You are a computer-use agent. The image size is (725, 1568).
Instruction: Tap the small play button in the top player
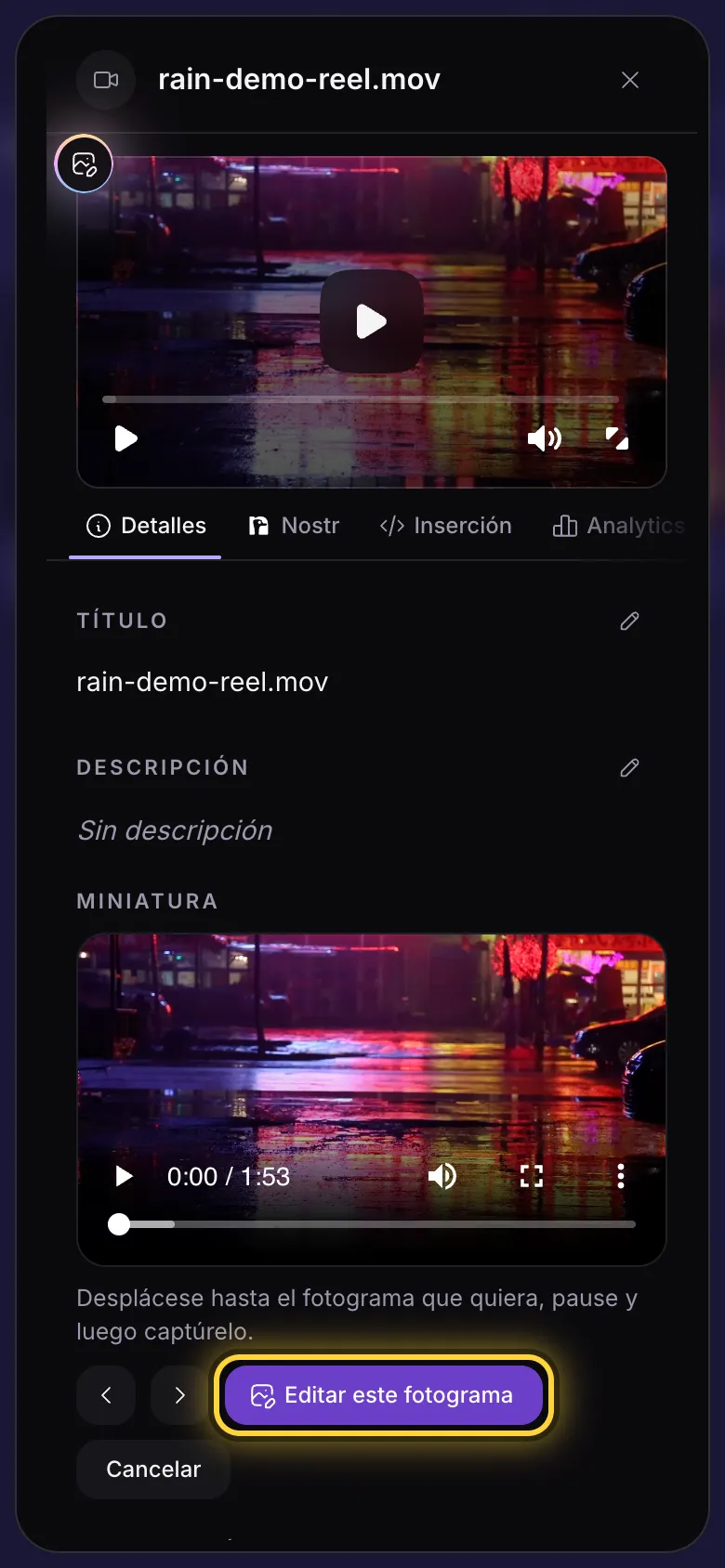(125, 438)
